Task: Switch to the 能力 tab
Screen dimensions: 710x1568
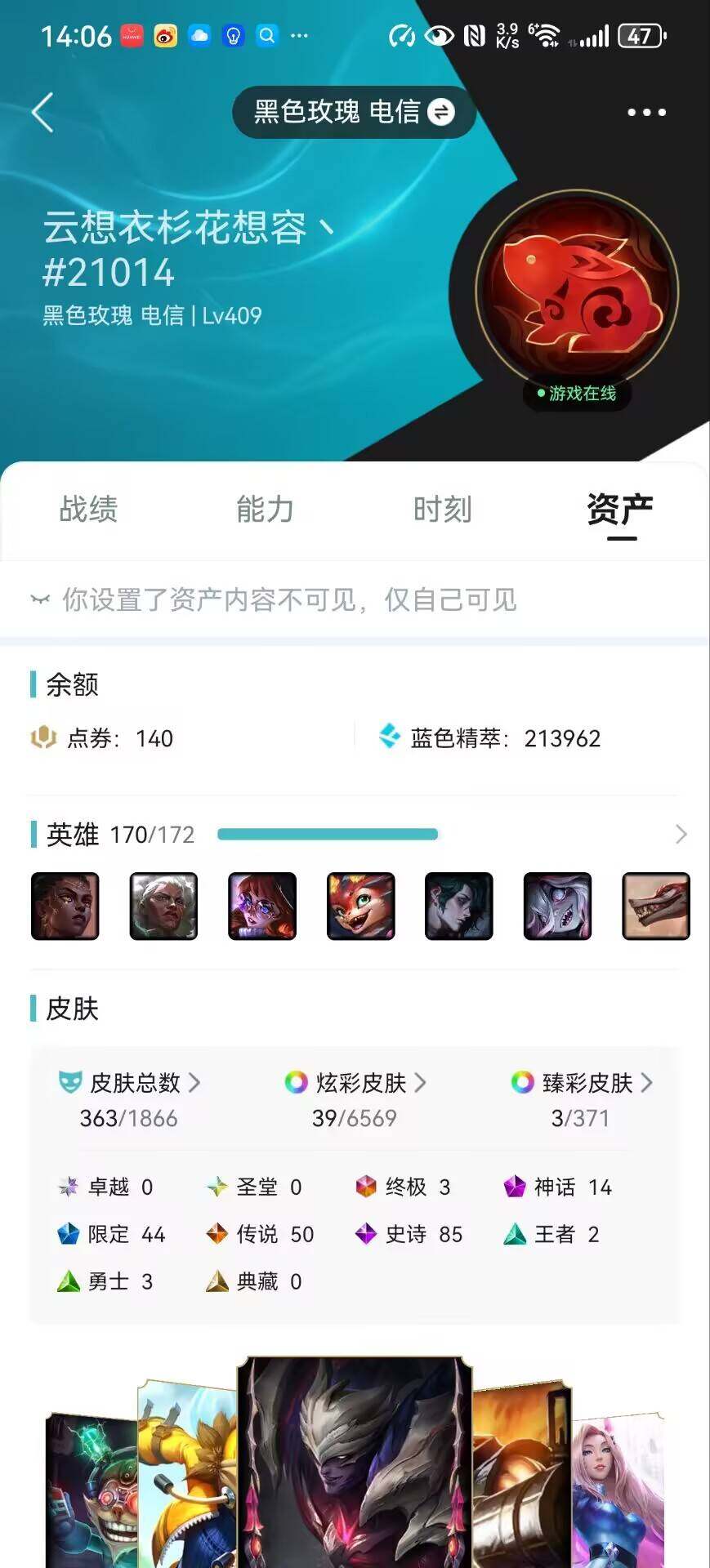Action: point(265,510)
